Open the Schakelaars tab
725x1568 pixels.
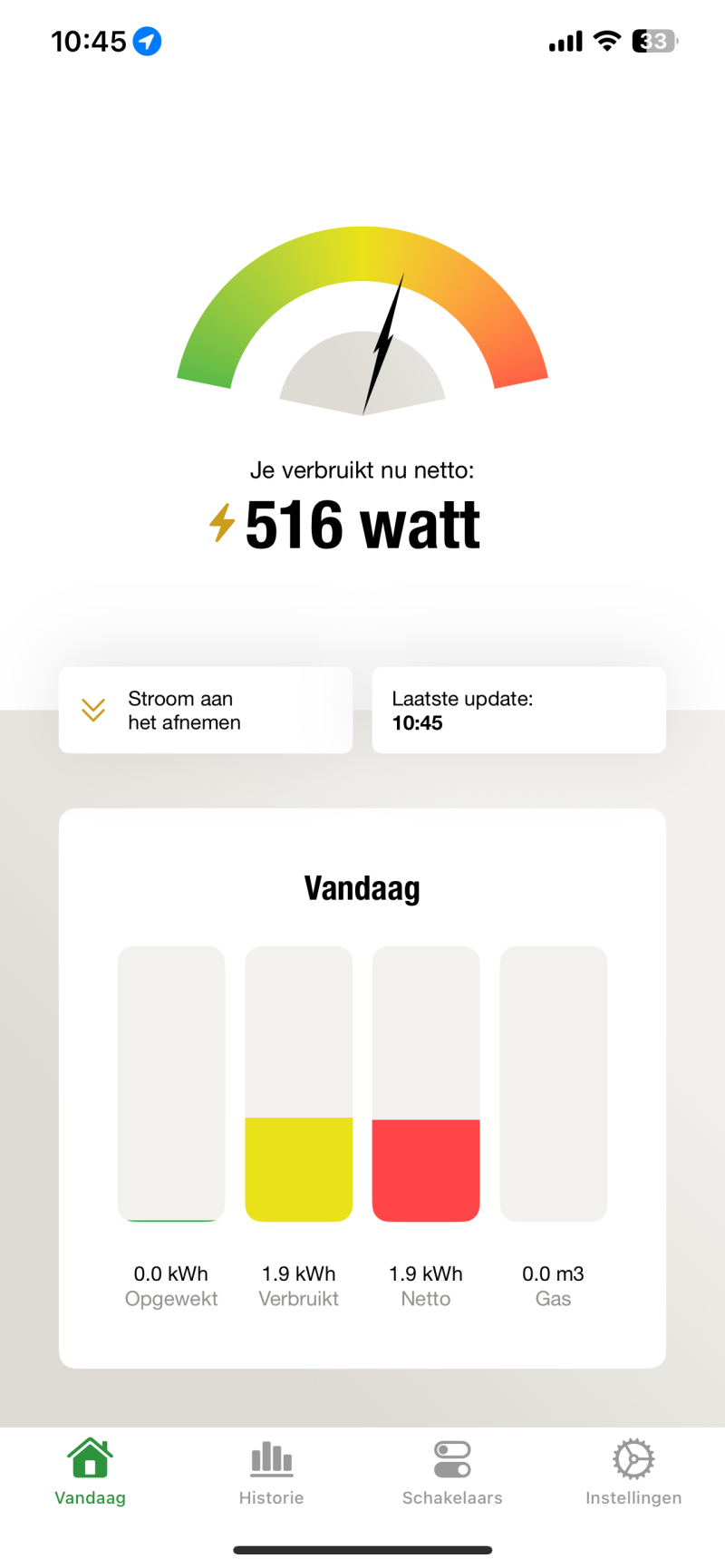[x=452, y=1472]
